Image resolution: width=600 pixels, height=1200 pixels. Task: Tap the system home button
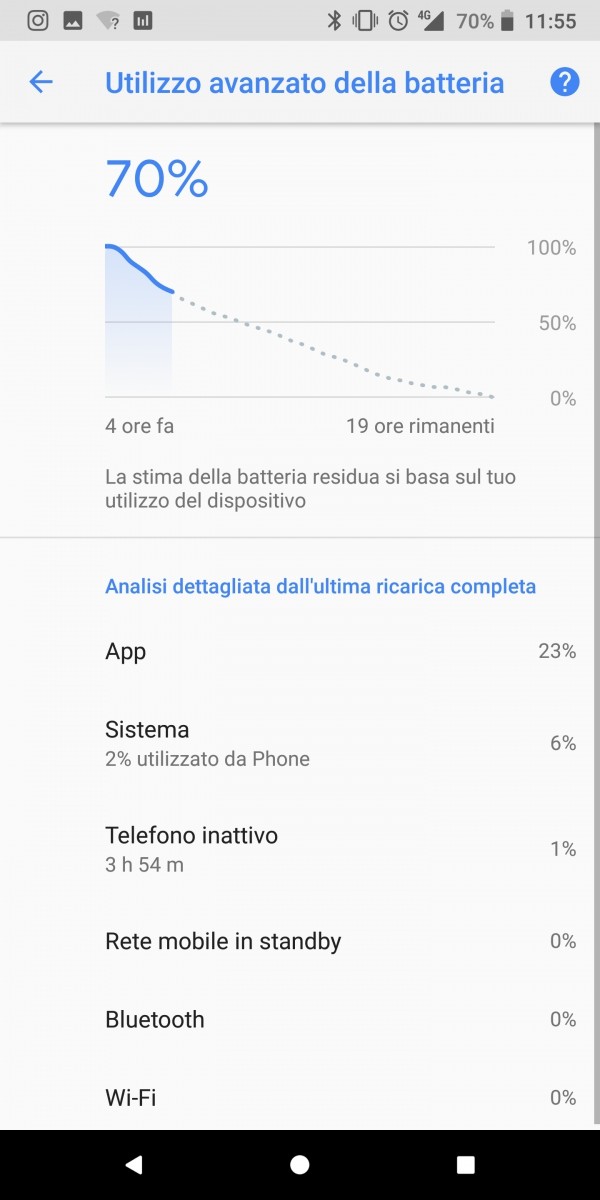[300, 1164]
